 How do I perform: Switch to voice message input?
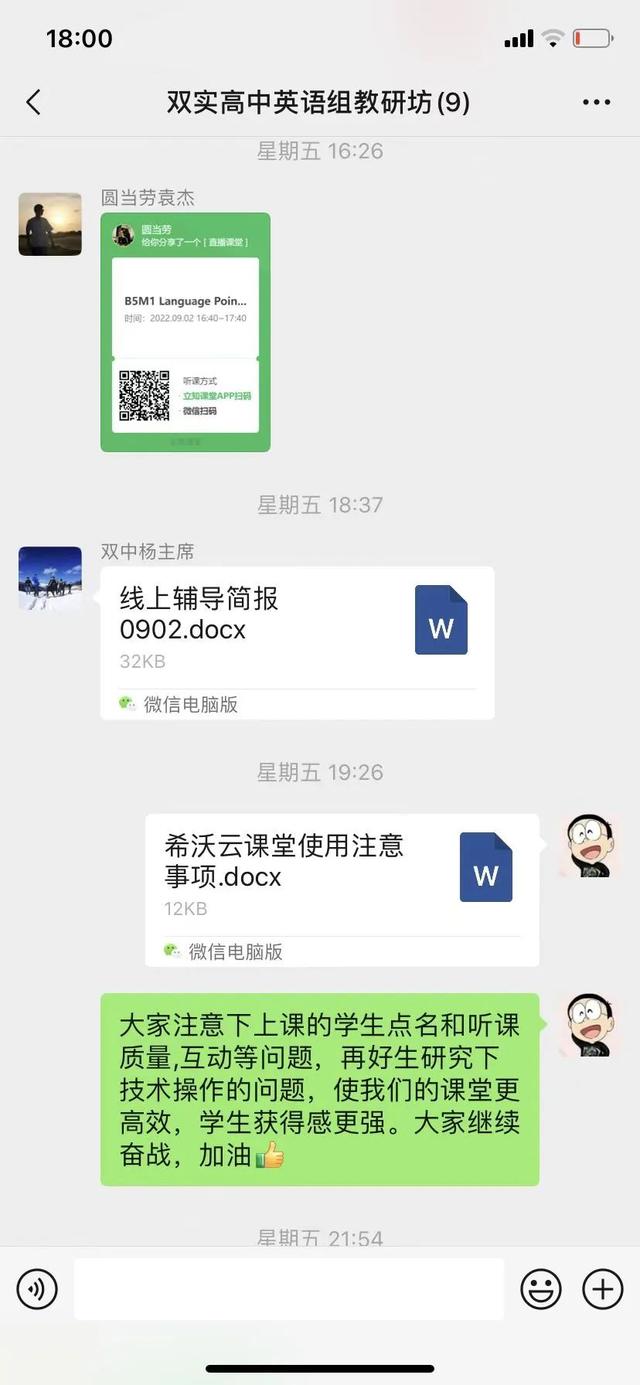click(x=37, y=1290)
